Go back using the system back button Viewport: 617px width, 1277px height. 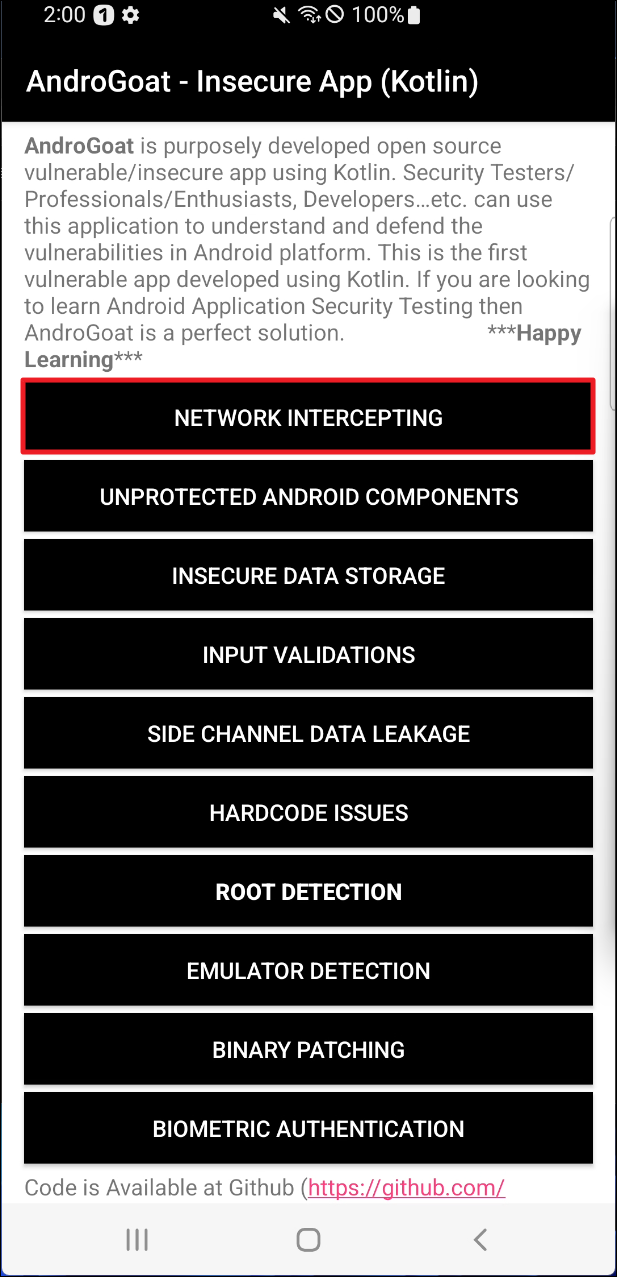[480, 1240]
